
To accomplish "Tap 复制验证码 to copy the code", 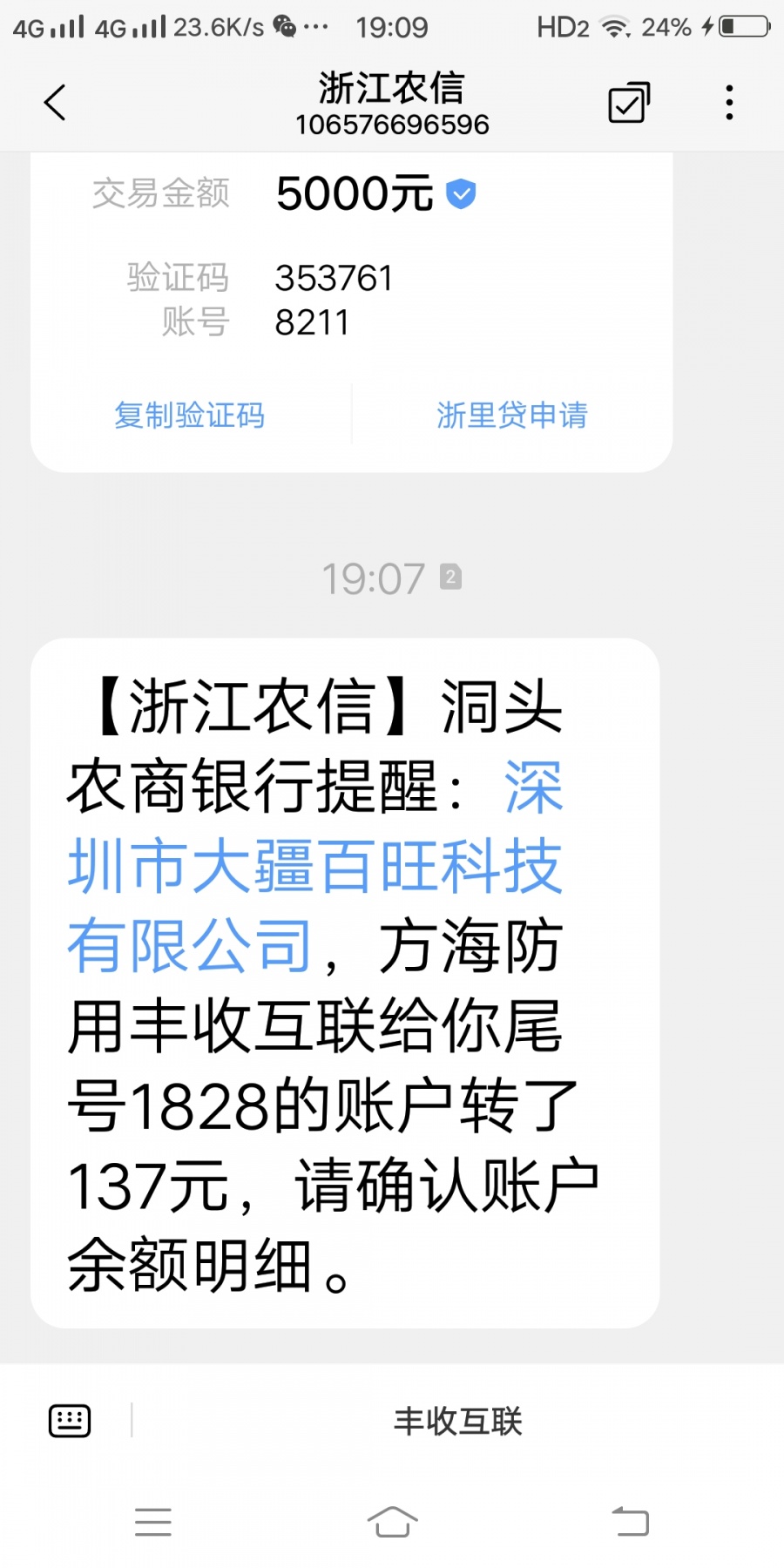I will (x=189, y=416).
